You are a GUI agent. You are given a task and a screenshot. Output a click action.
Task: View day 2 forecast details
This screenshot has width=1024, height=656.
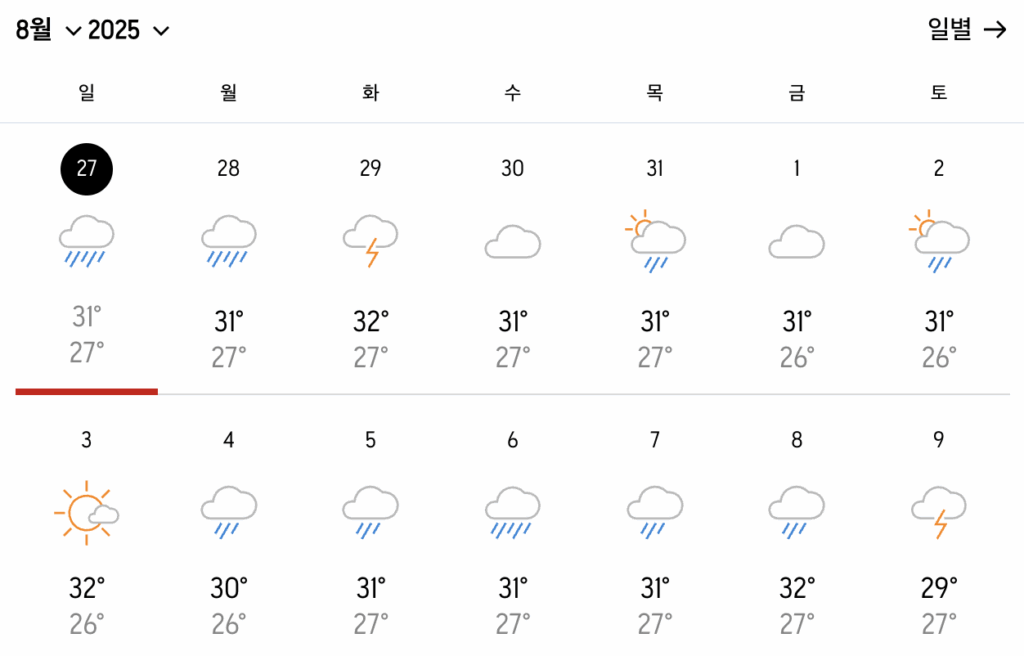tap(939, 258)
